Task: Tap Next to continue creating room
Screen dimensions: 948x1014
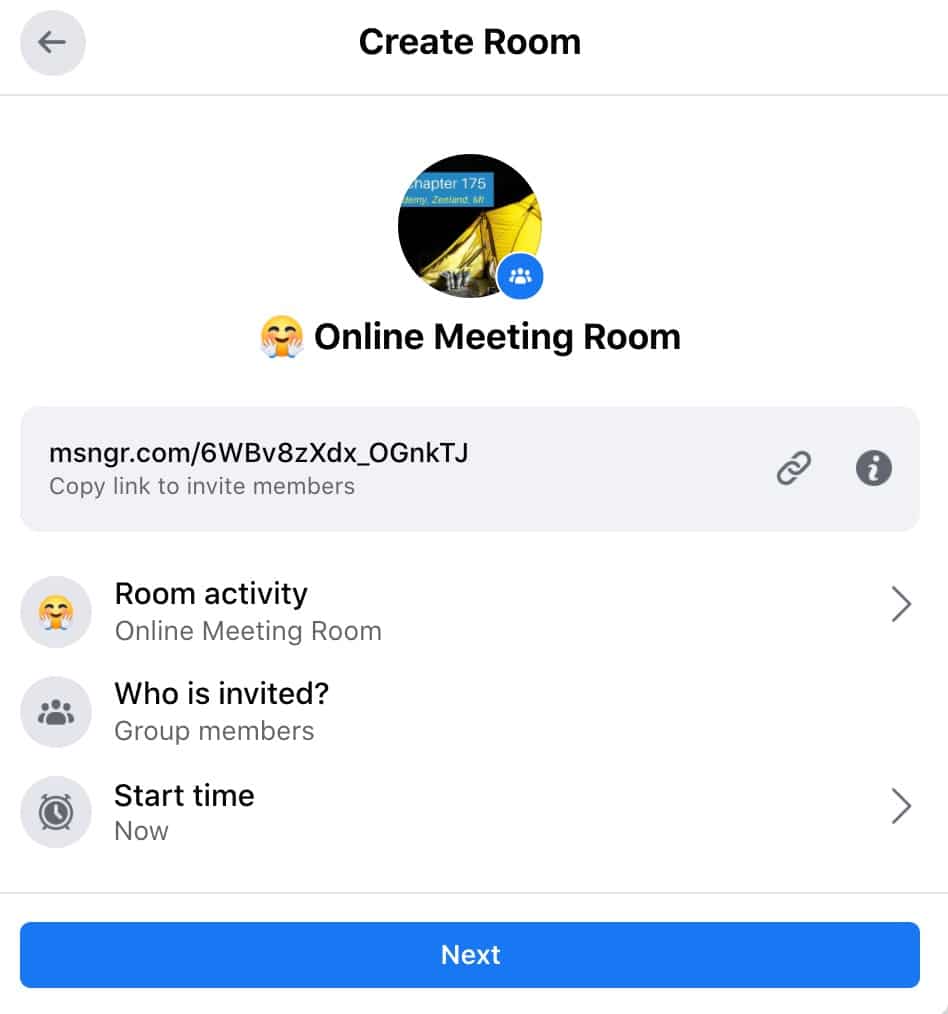Action: tap(469, 954)
